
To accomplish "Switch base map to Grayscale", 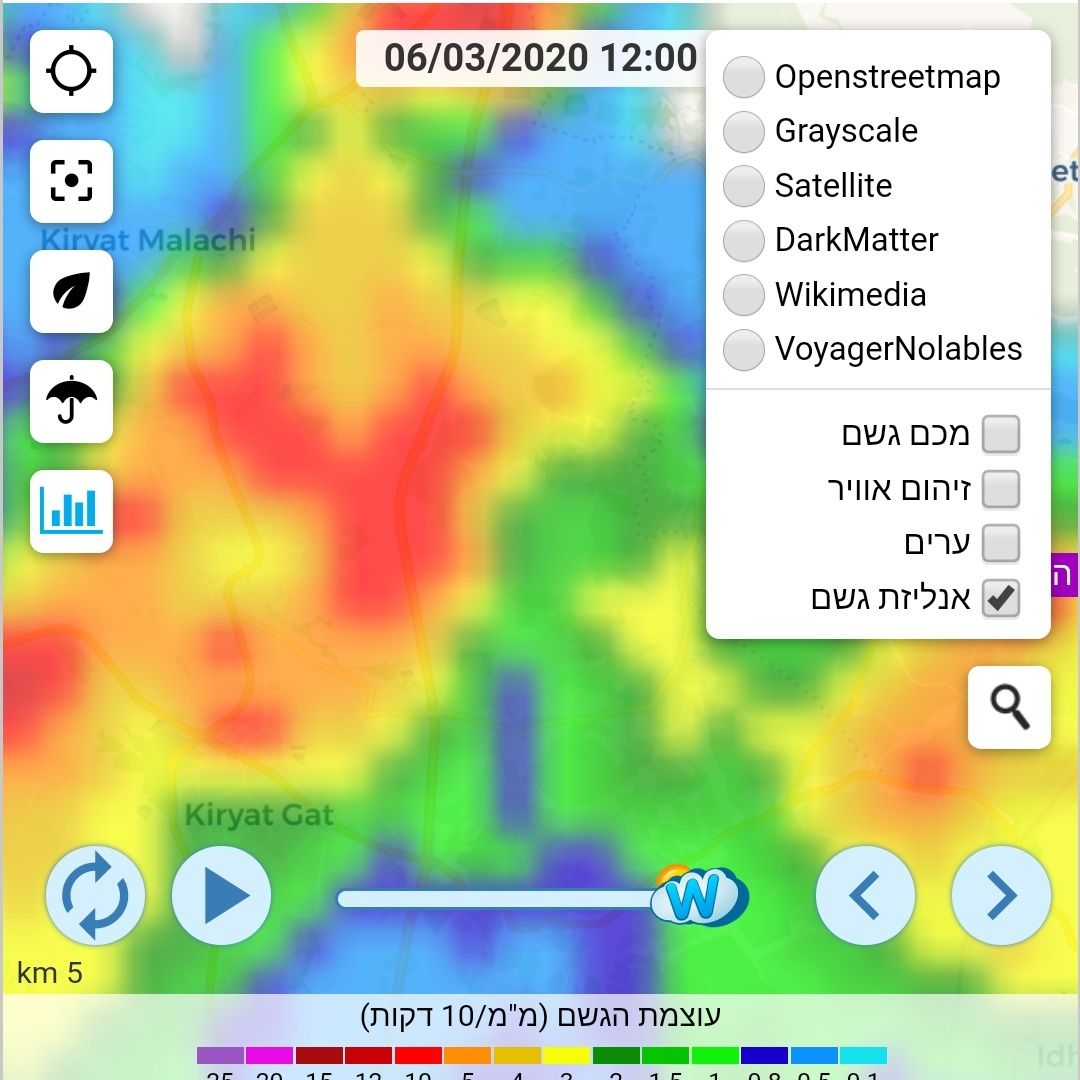I will coord(744,131).
